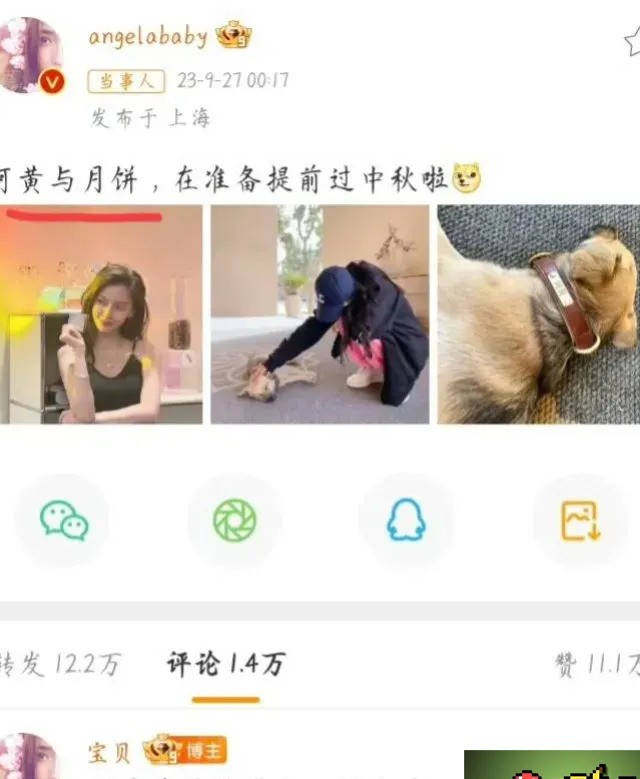640x779 pixels.
Task: Save the post as an image
Action: tap(580, 521)
